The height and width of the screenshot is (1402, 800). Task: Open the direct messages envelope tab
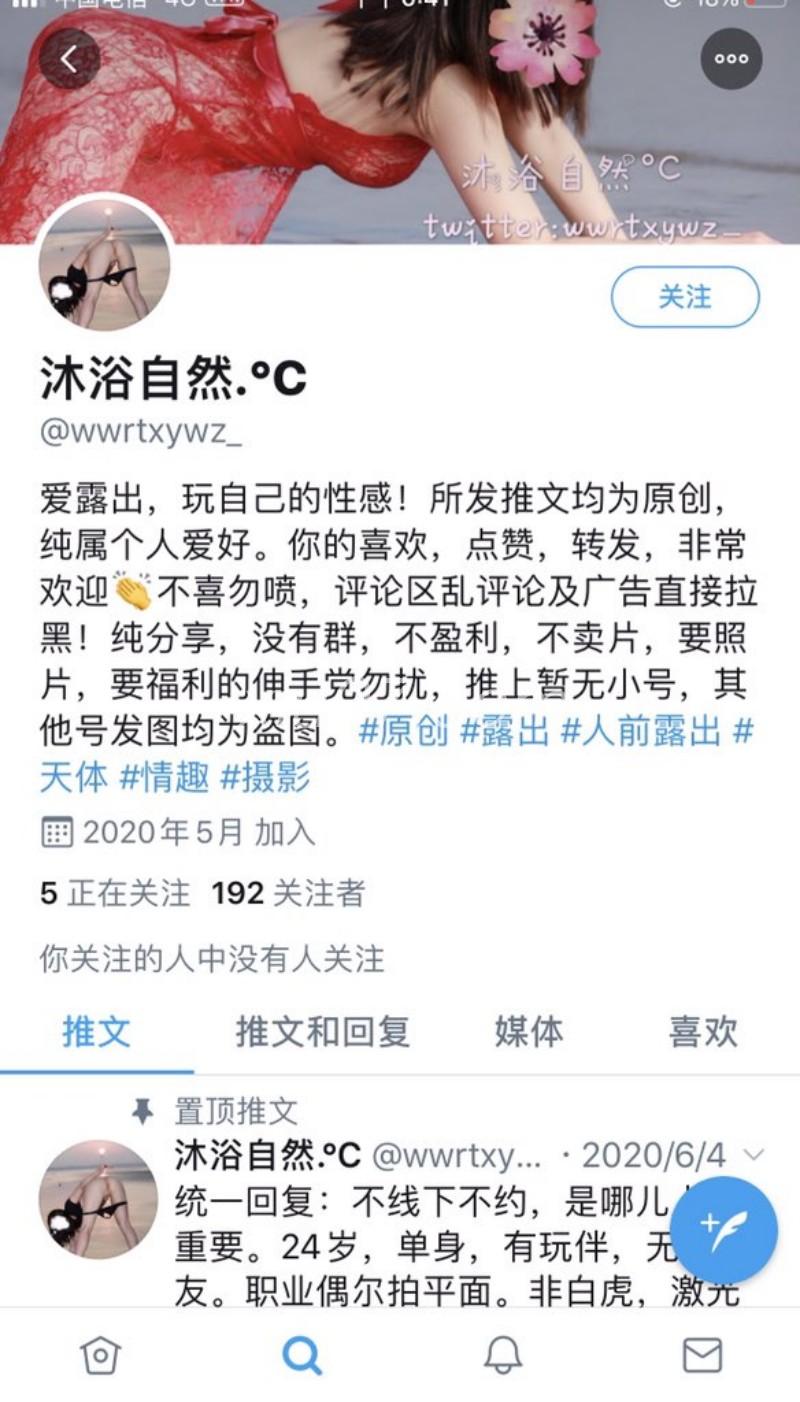(702, 1355)
